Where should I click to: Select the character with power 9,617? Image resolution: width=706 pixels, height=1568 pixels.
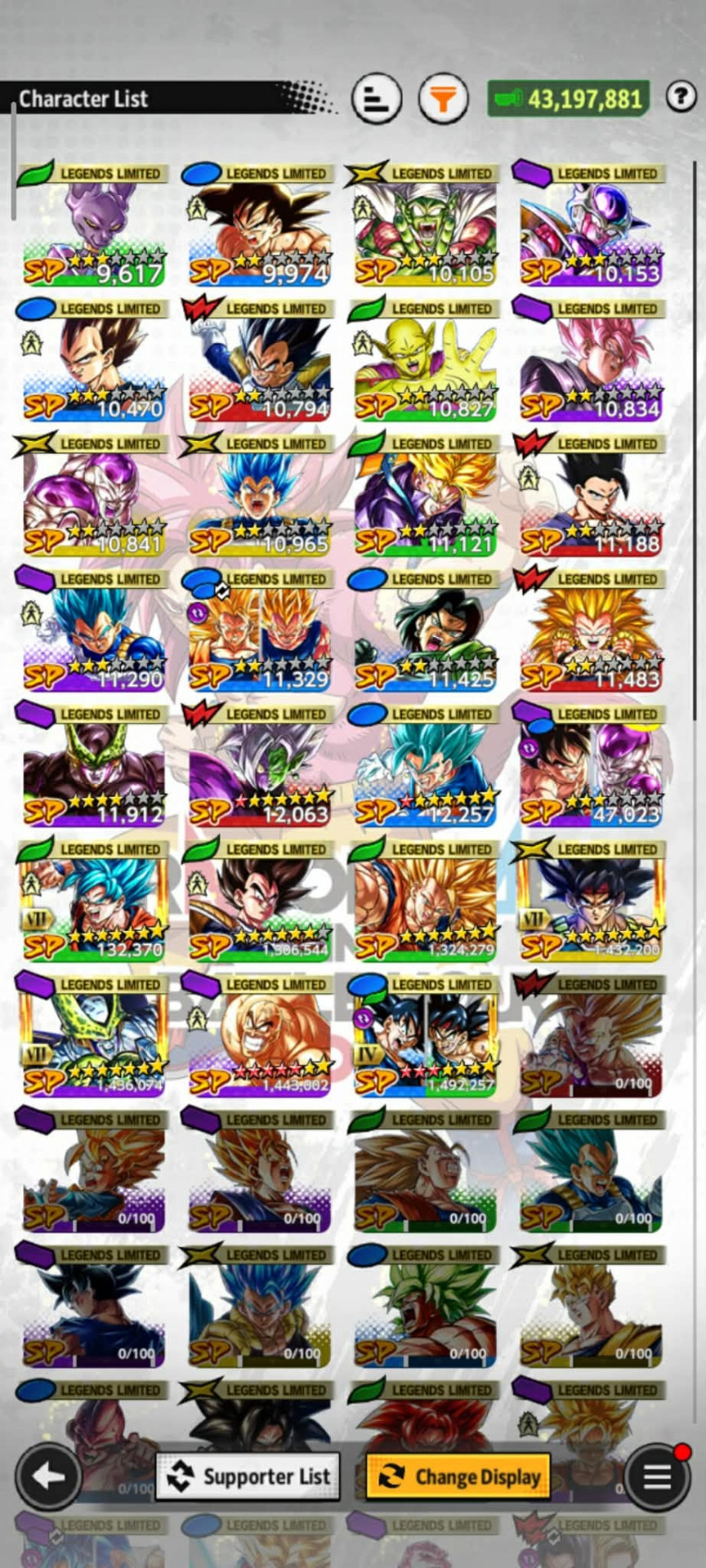click(94, 226)
